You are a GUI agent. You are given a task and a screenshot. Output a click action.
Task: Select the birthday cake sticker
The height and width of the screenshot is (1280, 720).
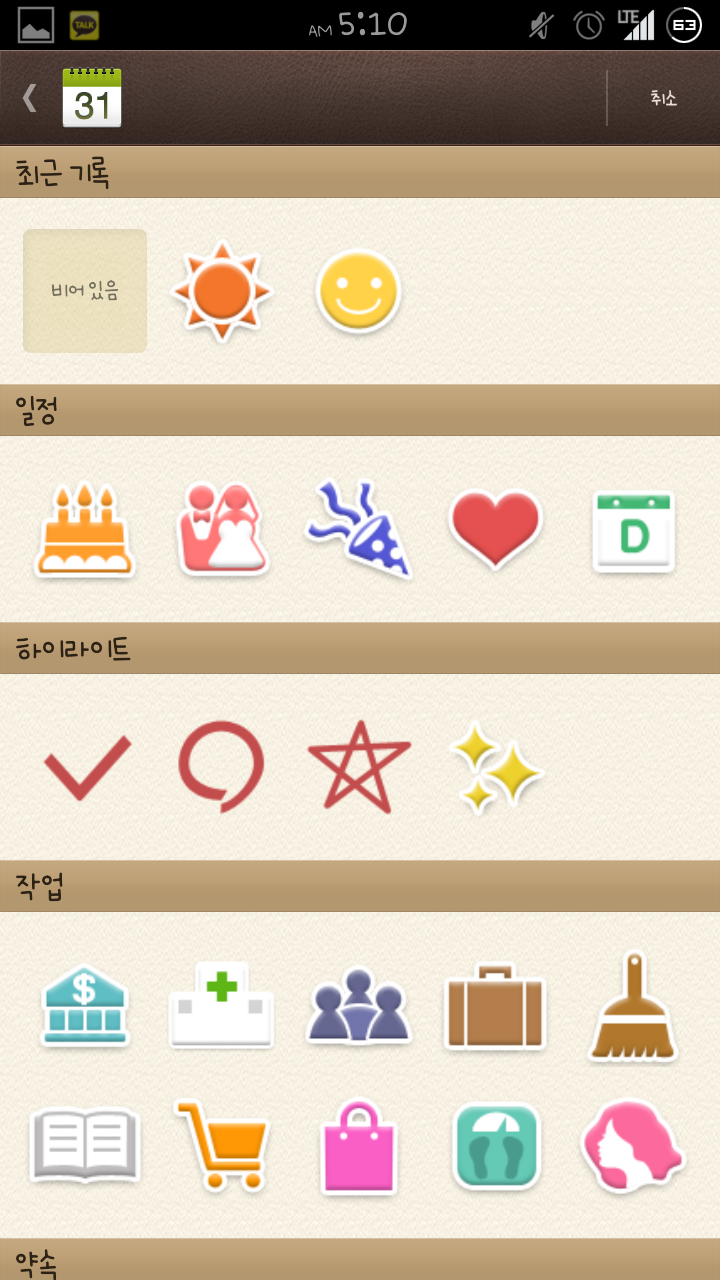[85, 530]
